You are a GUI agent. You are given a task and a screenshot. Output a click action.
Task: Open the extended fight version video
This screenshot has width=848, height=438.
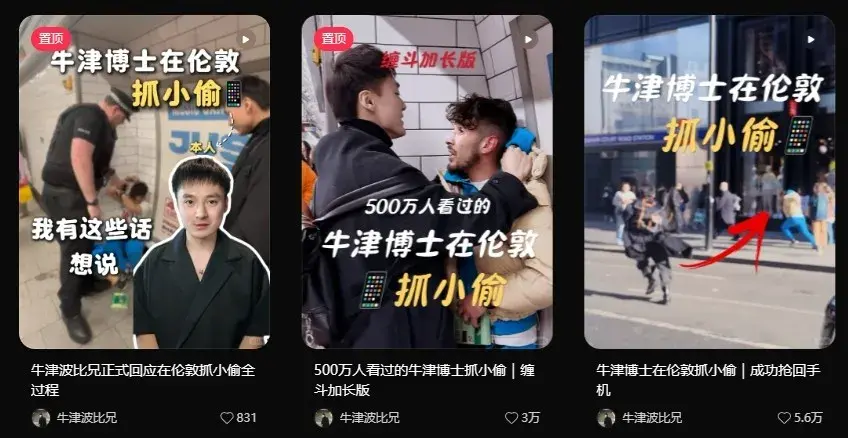pyautogui.click(x=427, y=181)
